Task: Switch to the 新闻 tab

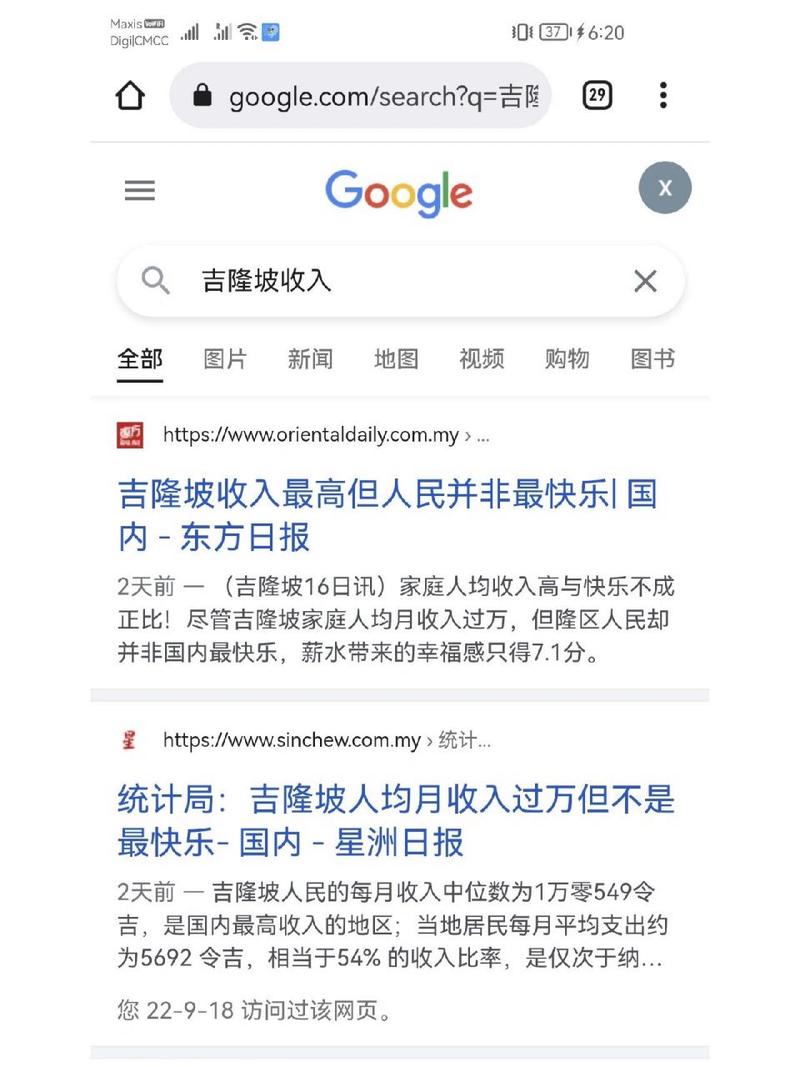Action: tap(310, 359)
